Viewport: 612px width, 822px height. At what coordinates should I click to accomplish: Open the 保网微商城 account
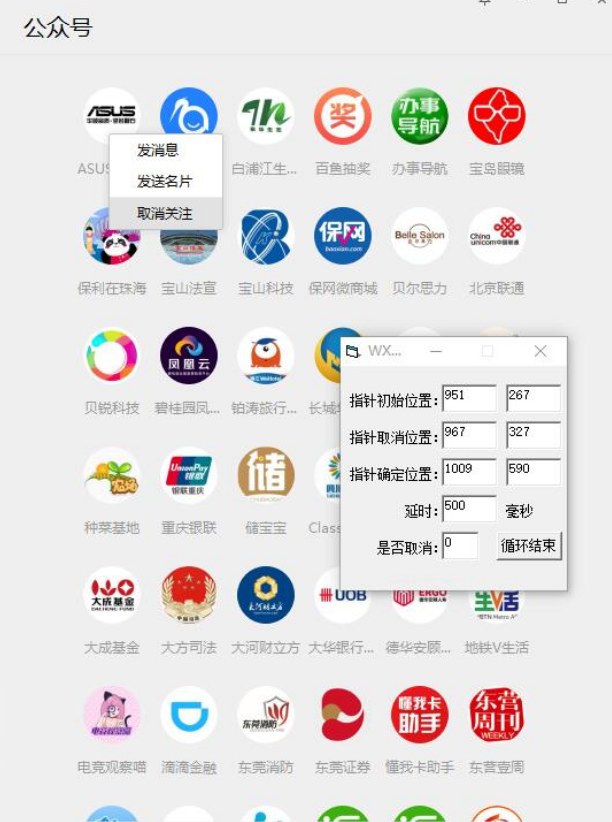point(343,237)
